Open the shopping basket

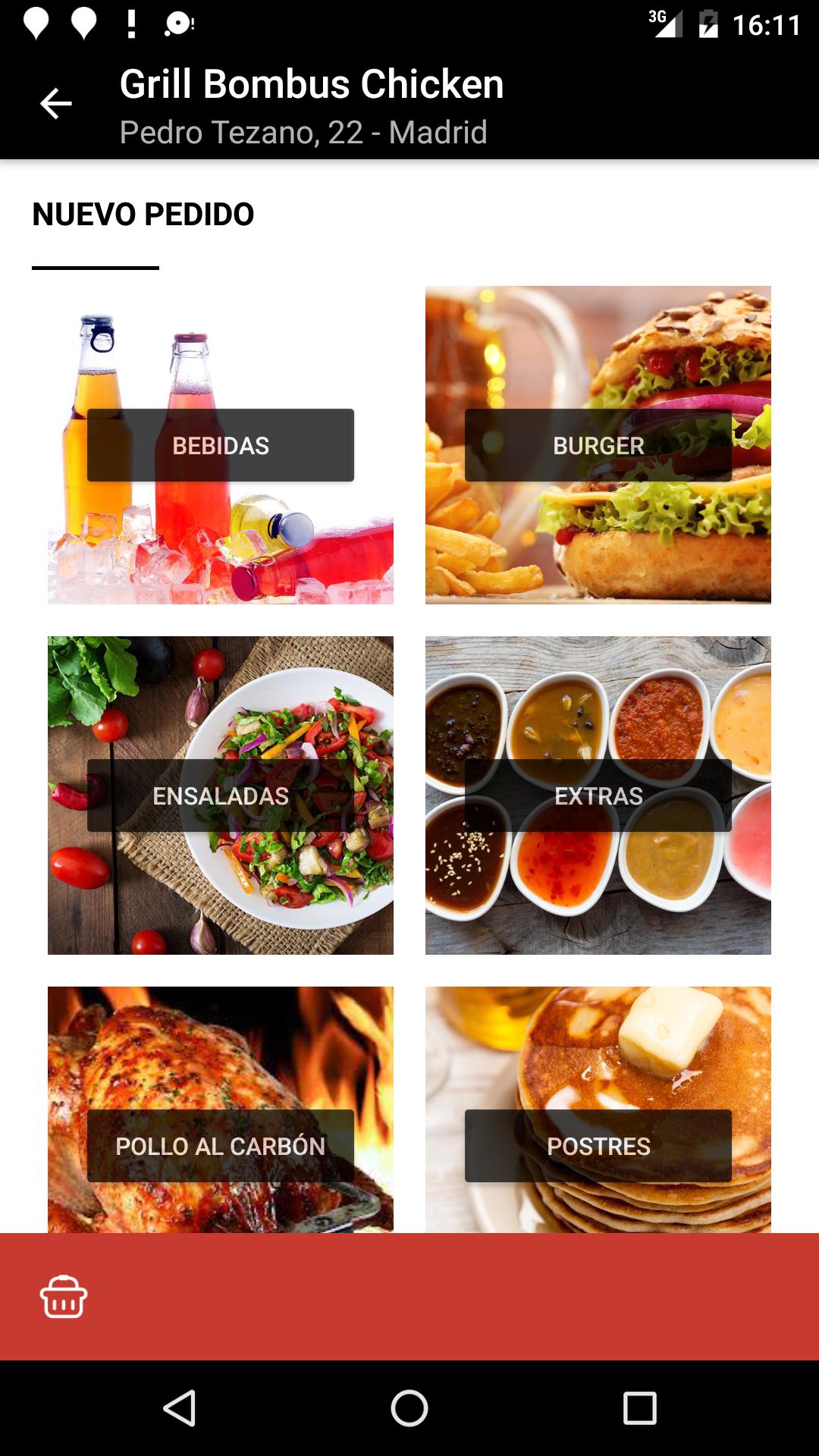click(64, 1297)
